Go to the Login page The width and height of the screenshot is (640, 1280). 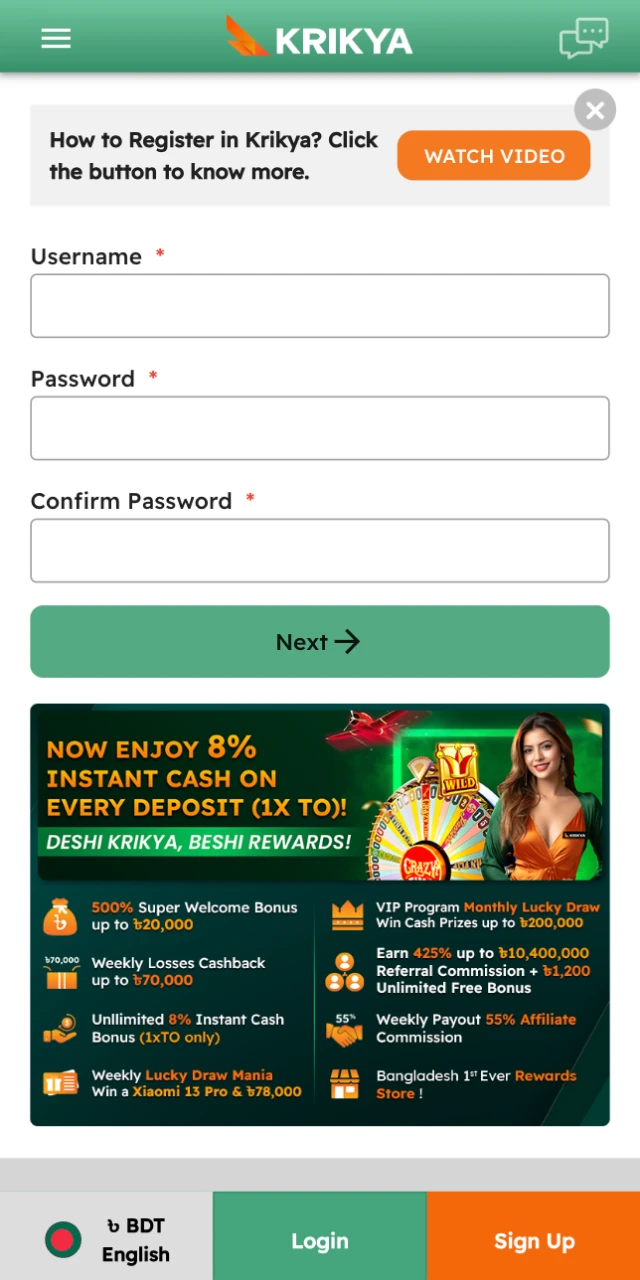point(320,1240)
